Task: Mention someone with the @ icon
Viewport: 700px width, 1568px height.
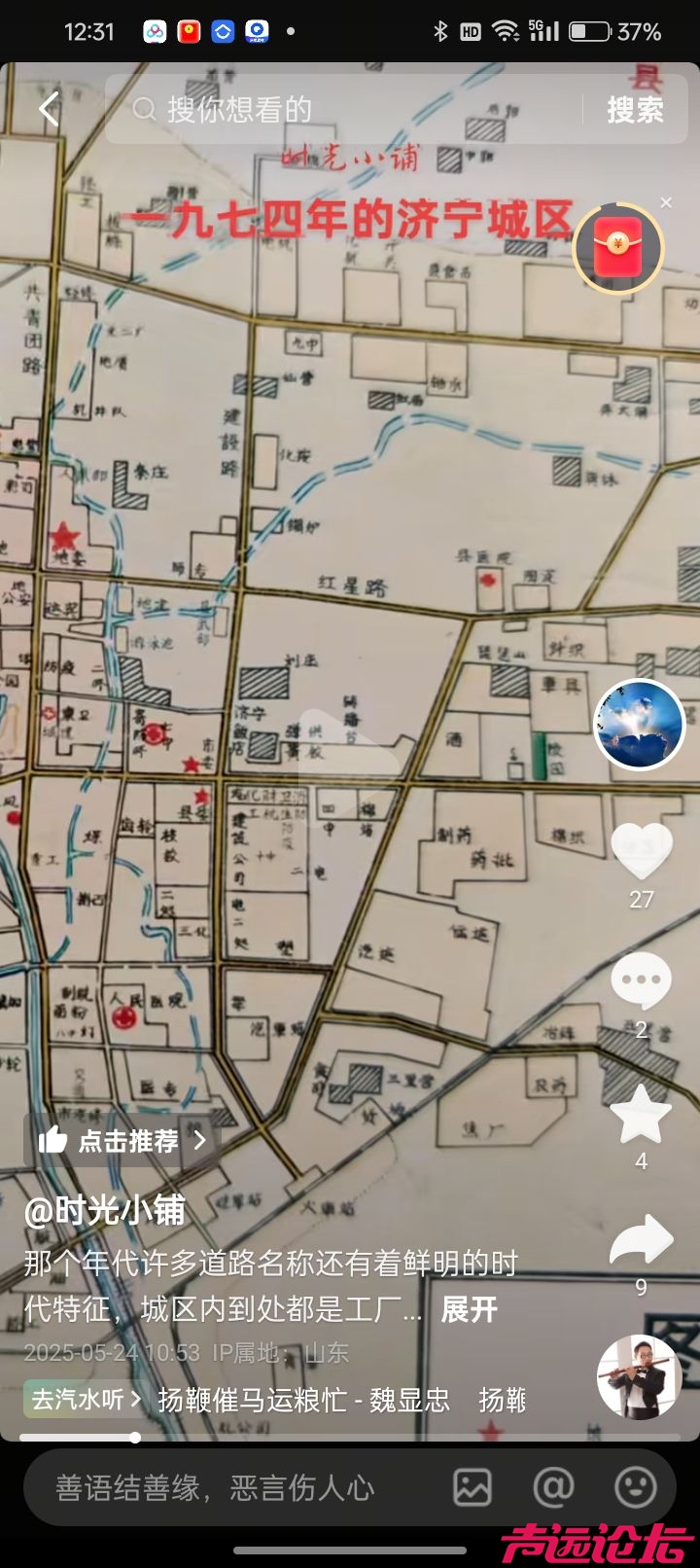Action: pos(554,1487)
